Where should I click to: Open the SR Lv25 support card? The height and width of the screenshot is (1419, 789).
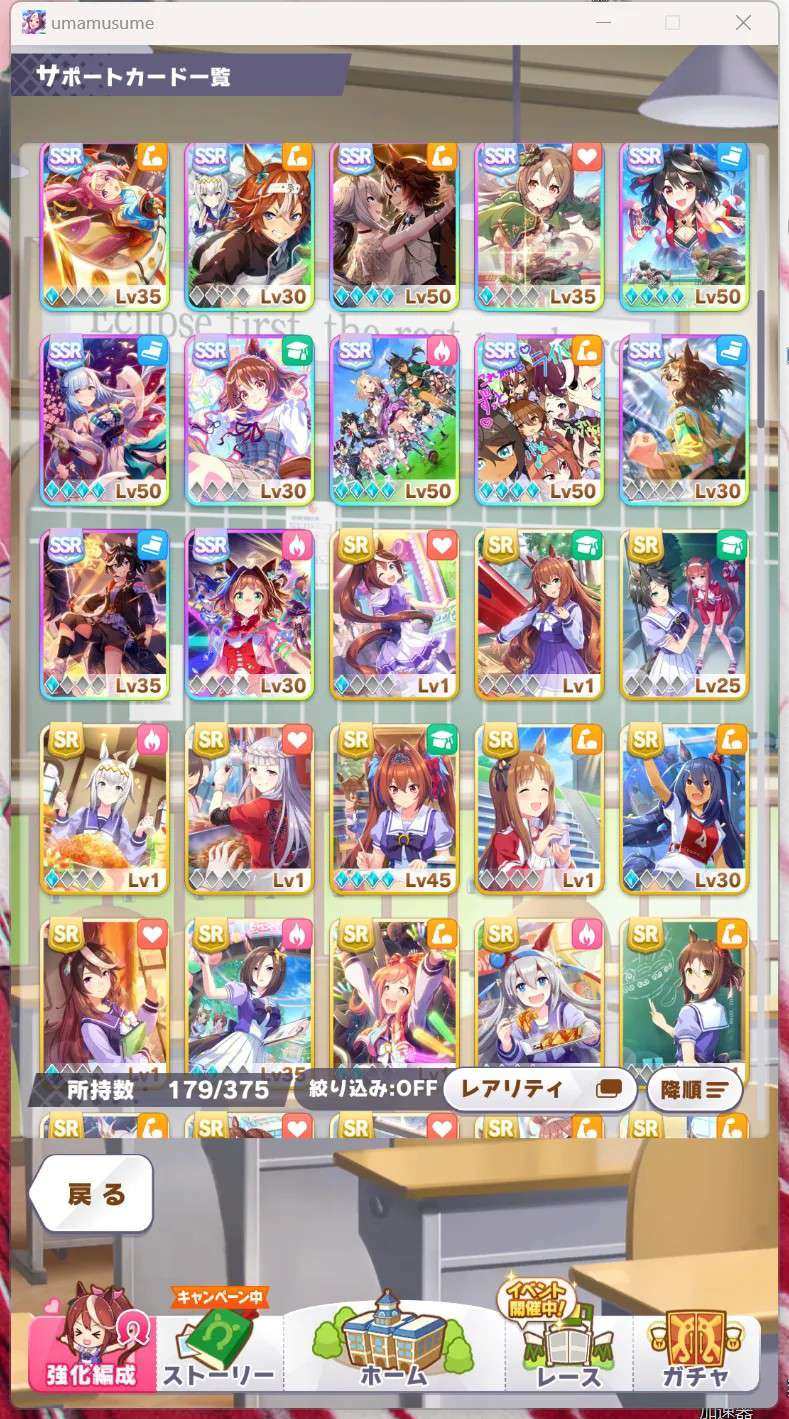(x=684, y=614)
